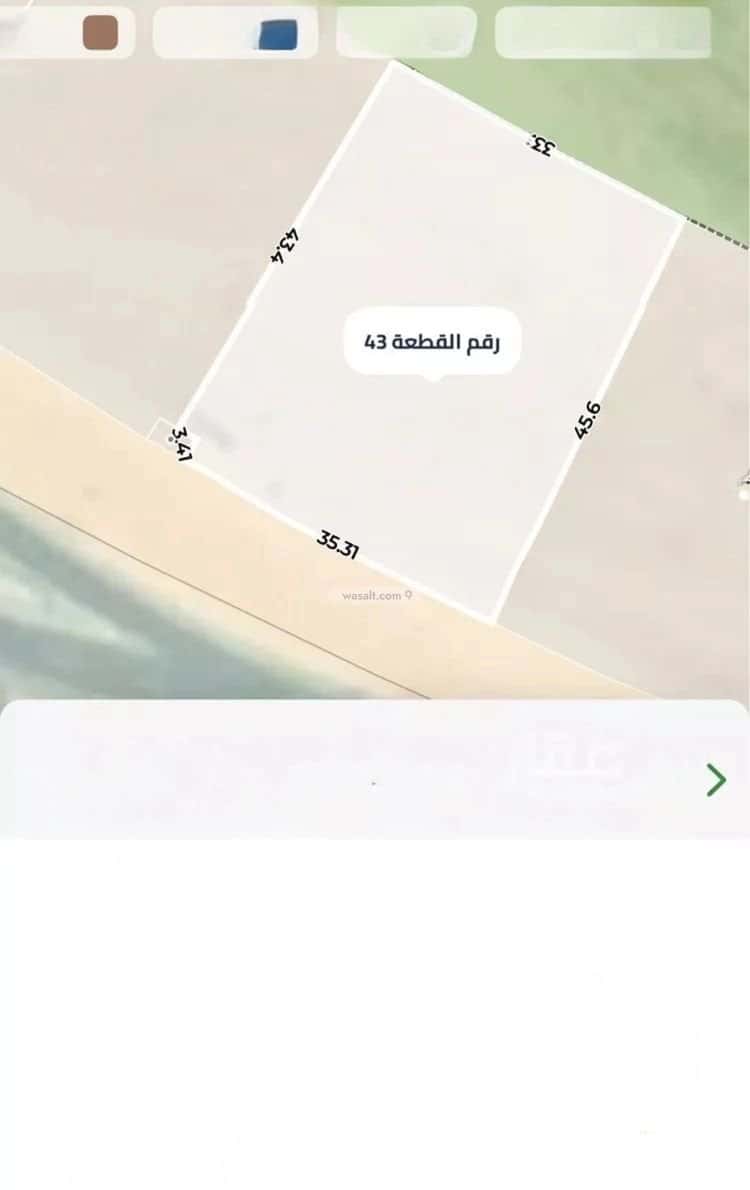
Task: Tap the parcel number 43 map label
Action: (432, 342)
